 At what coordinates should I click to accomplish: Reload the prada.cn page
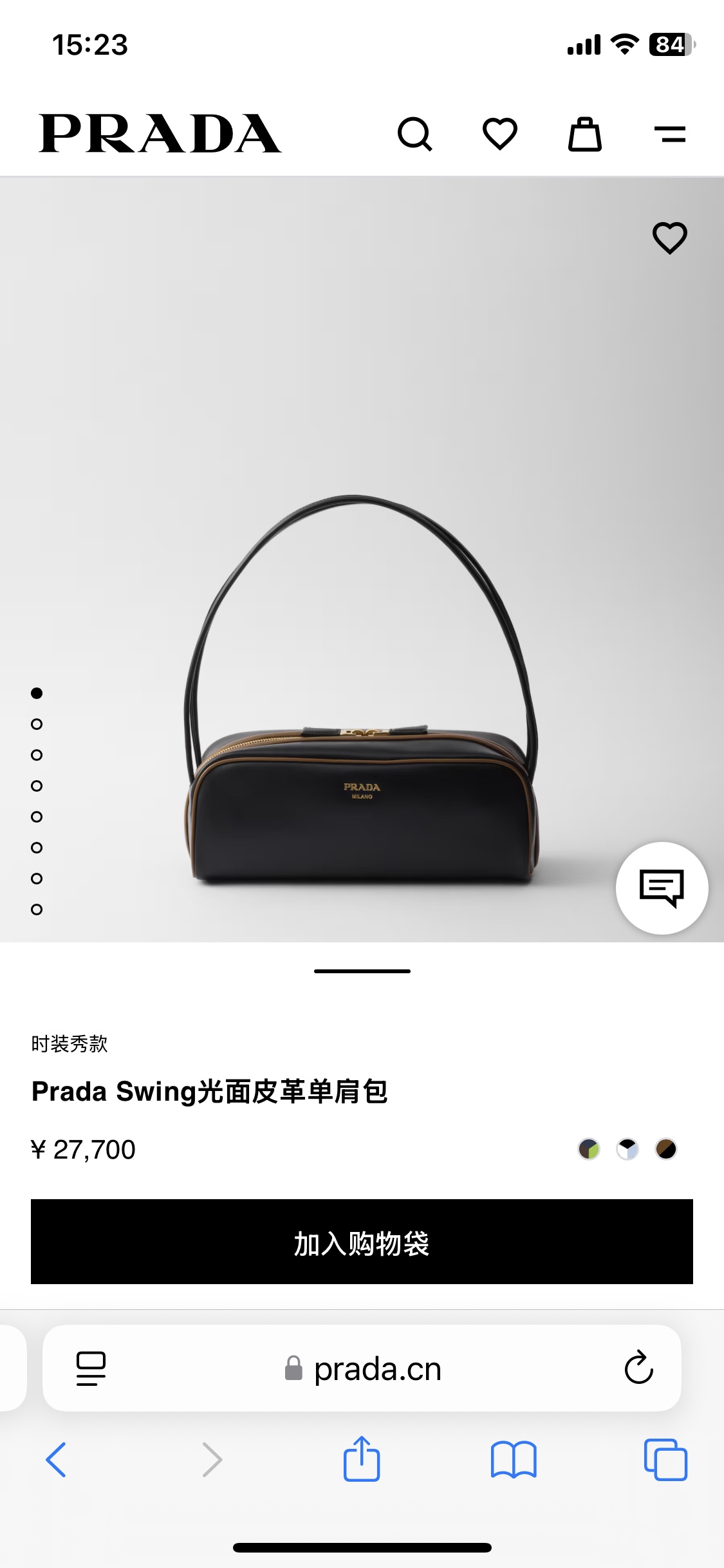[638, 1369]
